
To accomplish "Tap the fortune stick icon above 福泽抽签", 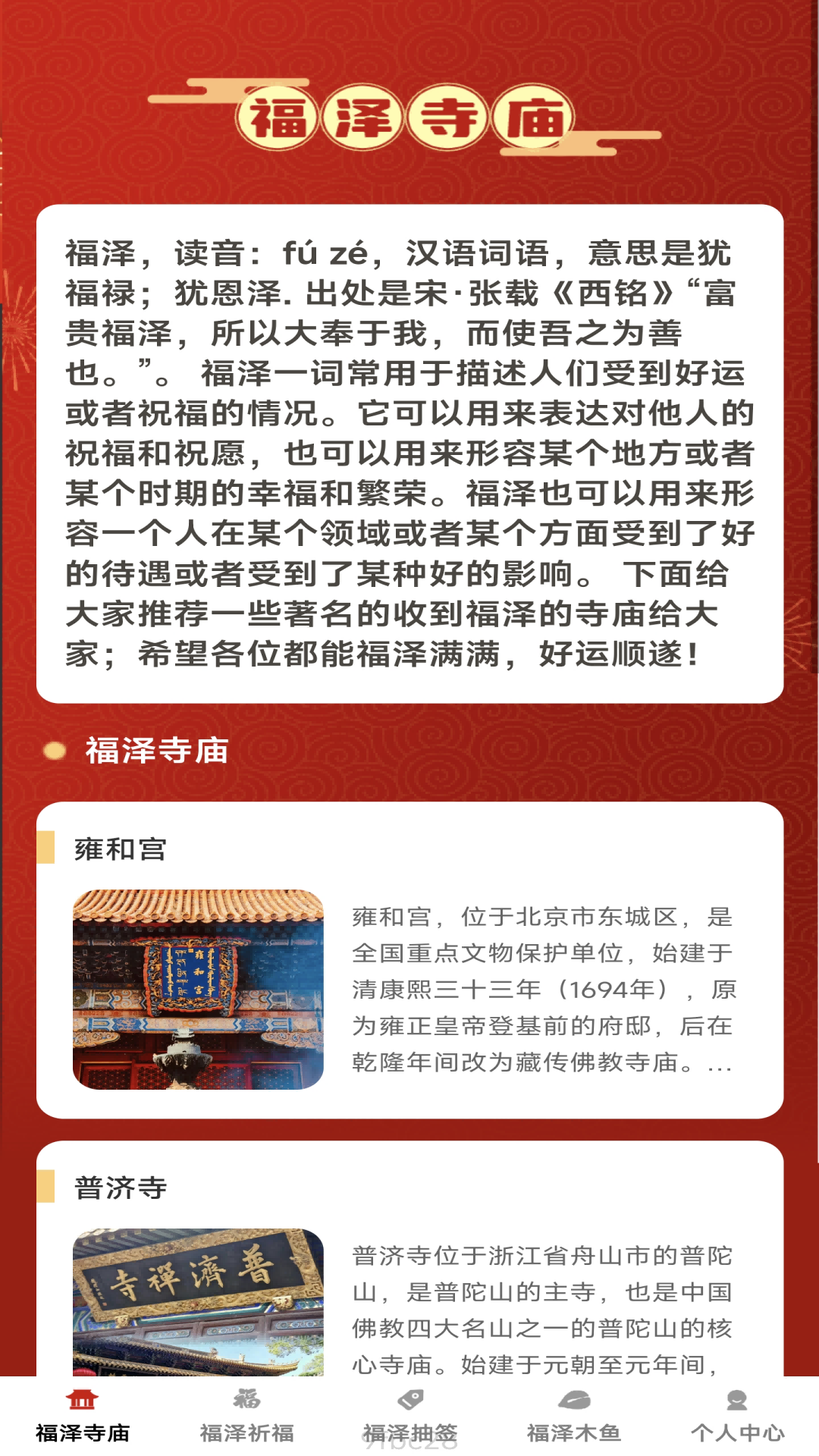I will pyautogui.click(x=409, y=1398).
